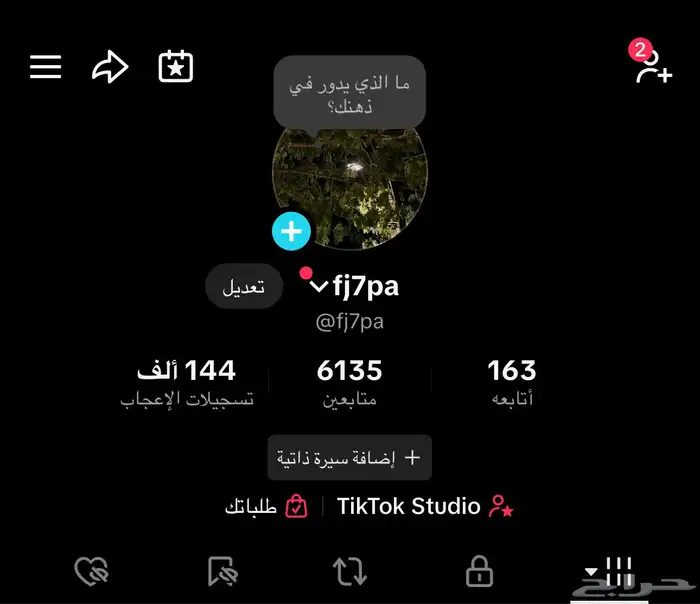The height and width of the screenshot is (604, 700).
Task: Switch to the liked videos tab
Action: pyautogui.click(x=91, y=572)
